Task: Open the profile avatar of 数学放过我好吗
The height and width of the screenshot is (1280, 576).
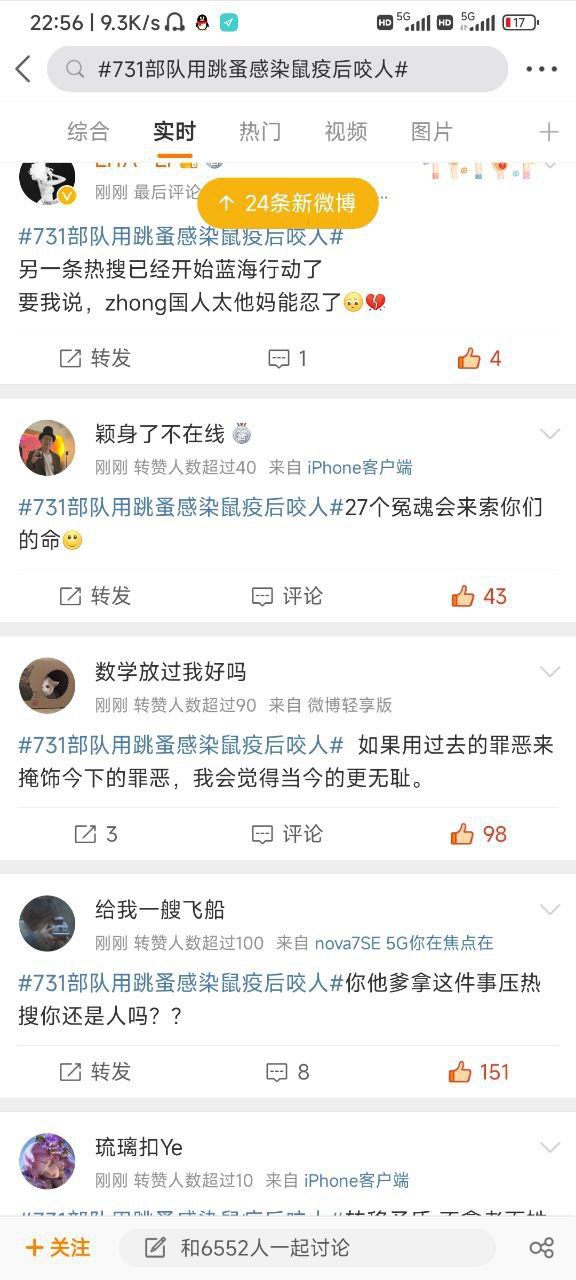Action: [x=47, y=686]
